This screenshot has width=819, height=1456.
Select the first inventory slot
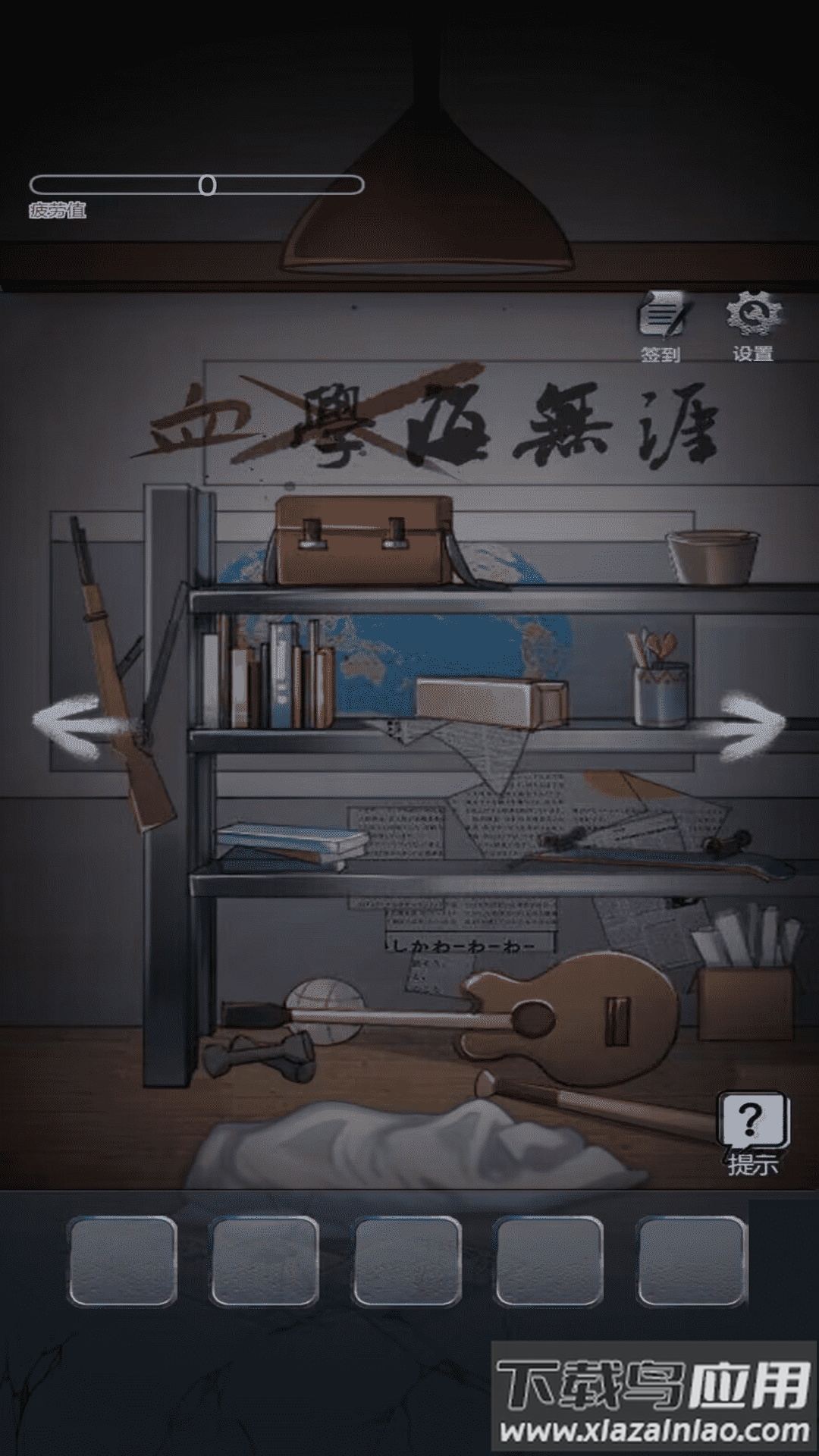[x=123, y=1262]
